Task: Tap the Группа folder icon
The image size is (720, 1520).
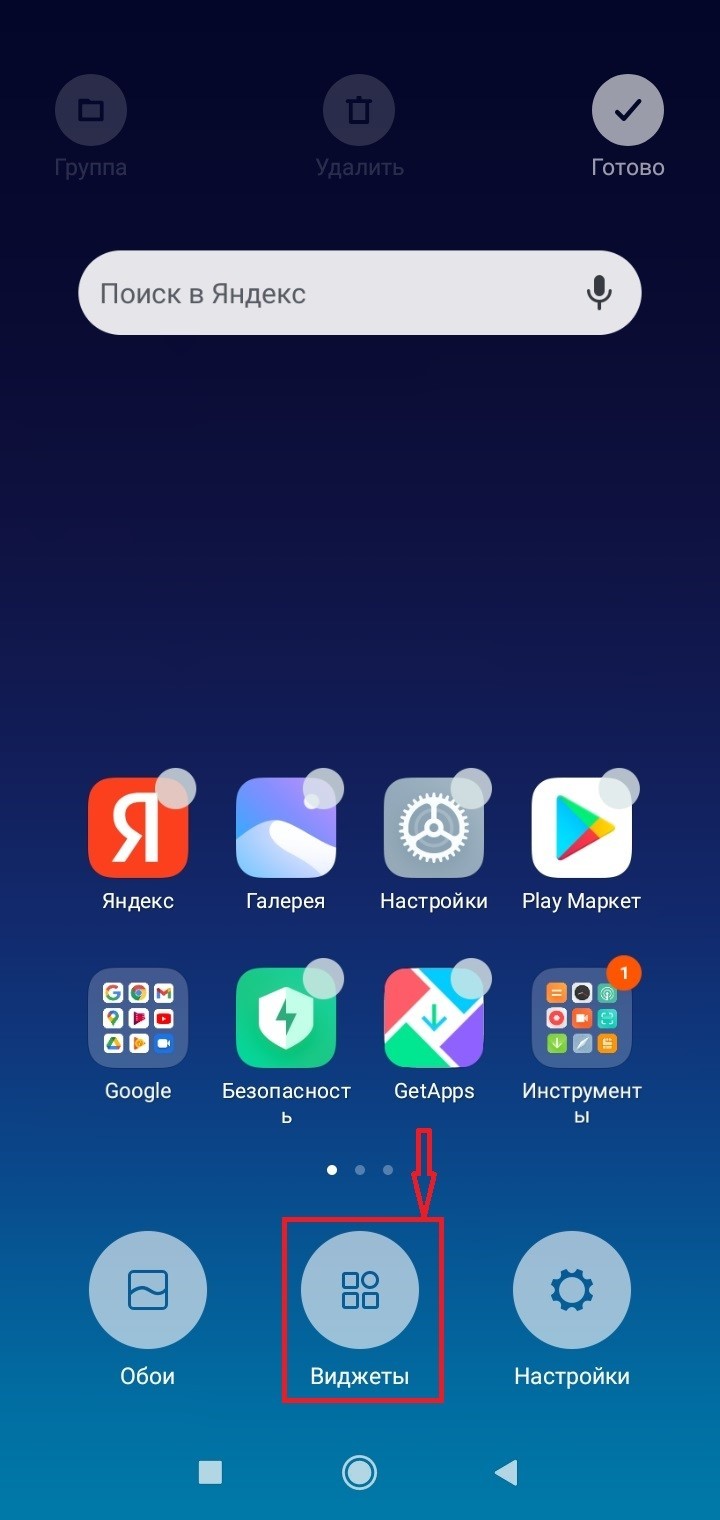Action: (91, 110)
